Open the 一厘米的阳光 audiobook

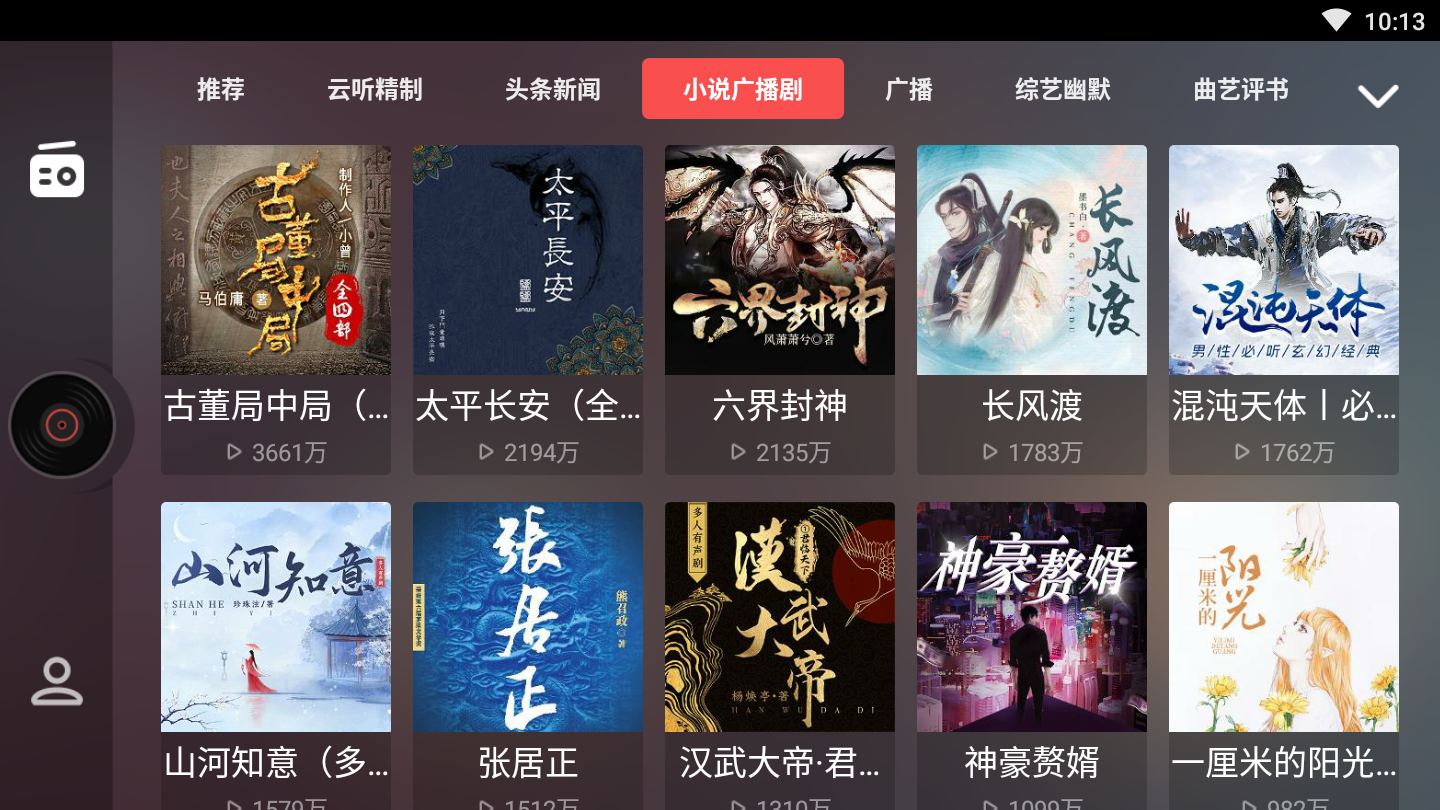pos(1284,617)
